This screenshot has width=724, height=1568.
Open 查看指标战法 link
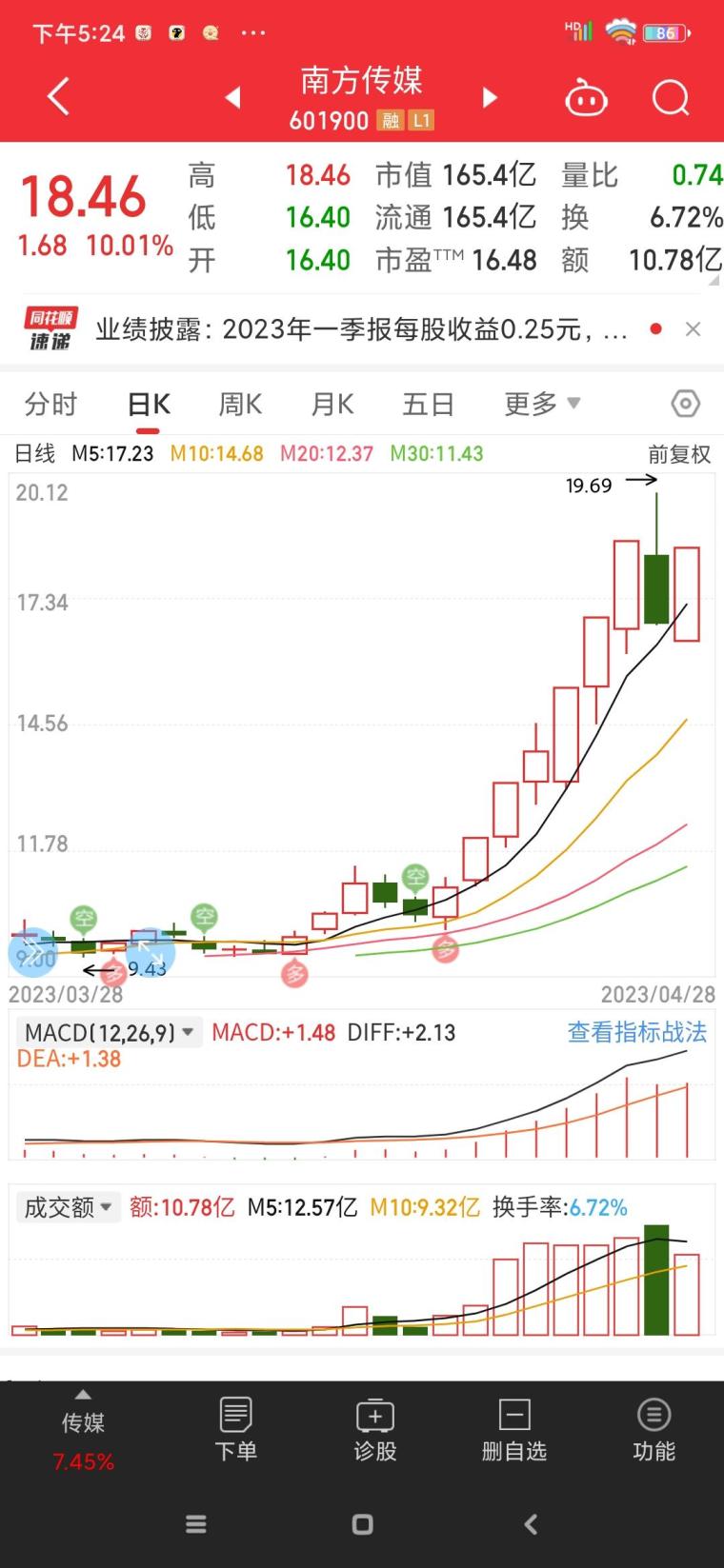tap(637, 1032)
